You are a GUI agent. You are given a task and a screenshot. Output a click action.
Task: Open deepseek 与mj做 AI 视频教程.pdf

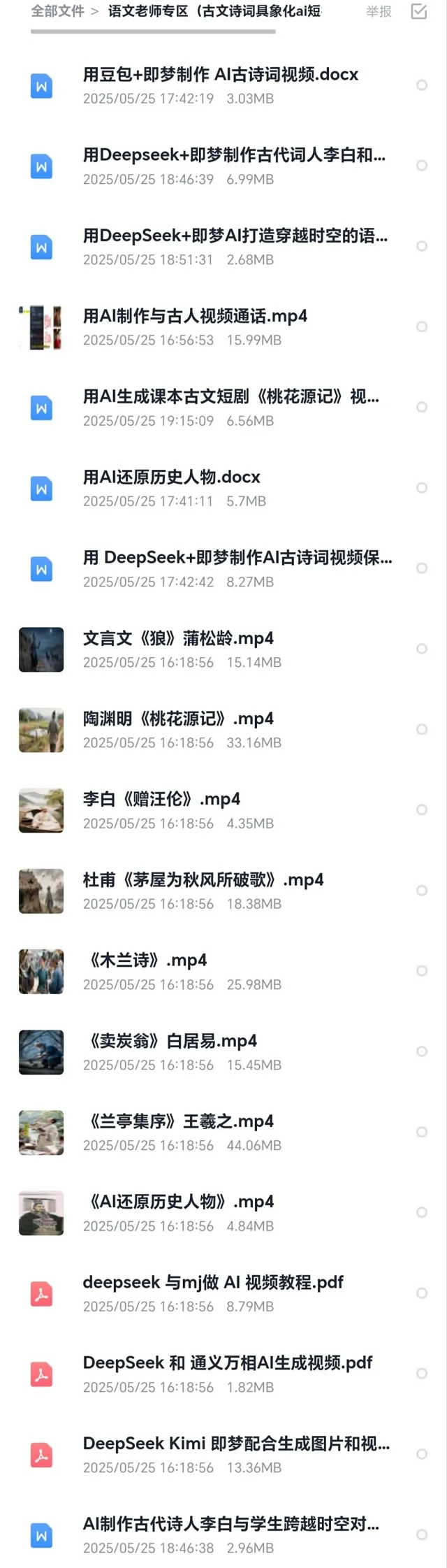click(213, 1282)
